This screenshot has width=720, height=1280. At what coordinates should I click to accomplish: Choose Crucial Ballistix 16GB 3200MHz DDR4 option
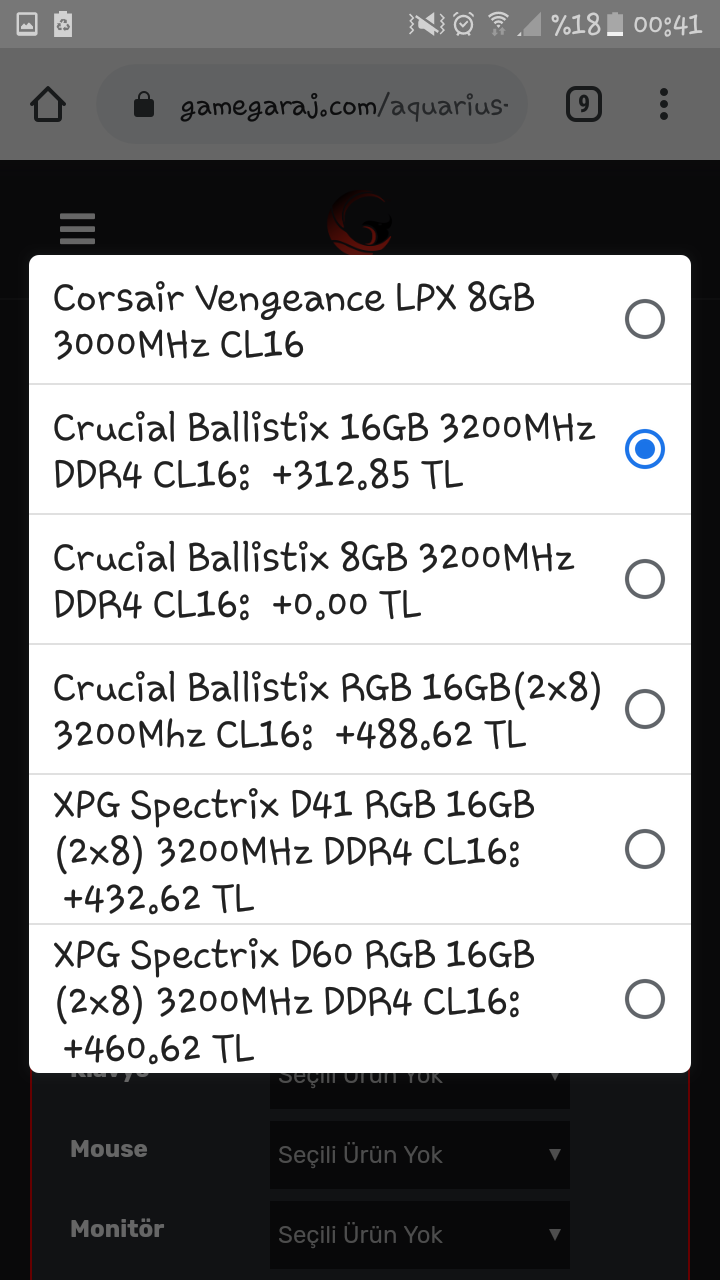pyautogui.click(x=644, y=449)
